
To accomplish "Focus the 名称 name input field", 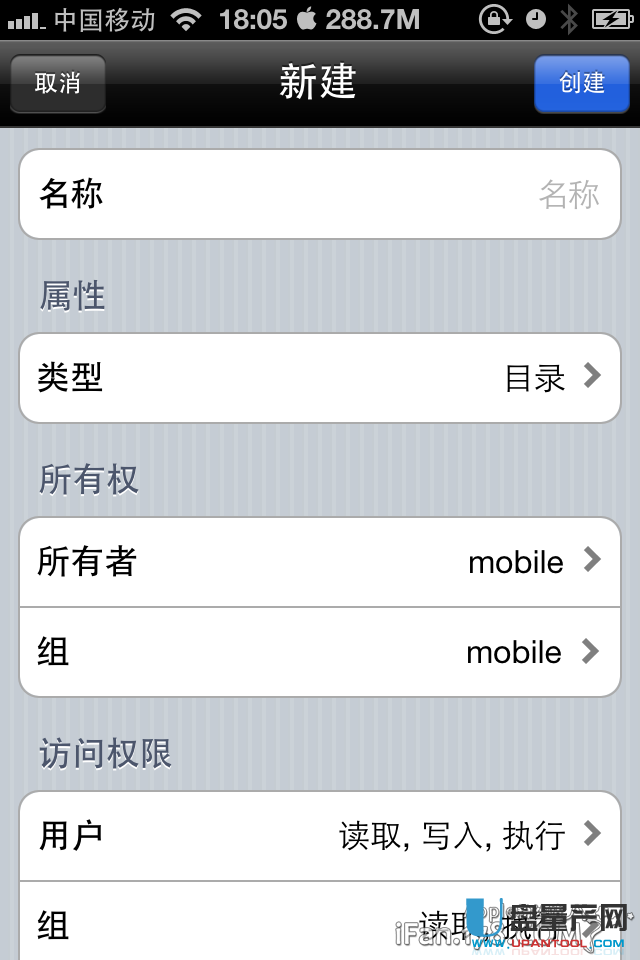I will pyautogui.click(x=400, y=194).
